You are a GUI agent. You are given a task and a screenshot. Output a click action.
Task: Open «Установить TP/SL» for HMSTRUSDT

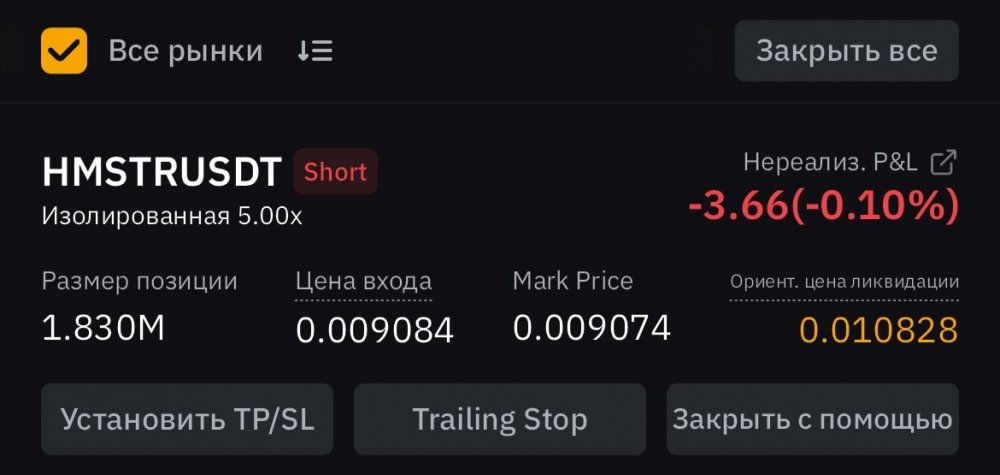tap(187, 419)
